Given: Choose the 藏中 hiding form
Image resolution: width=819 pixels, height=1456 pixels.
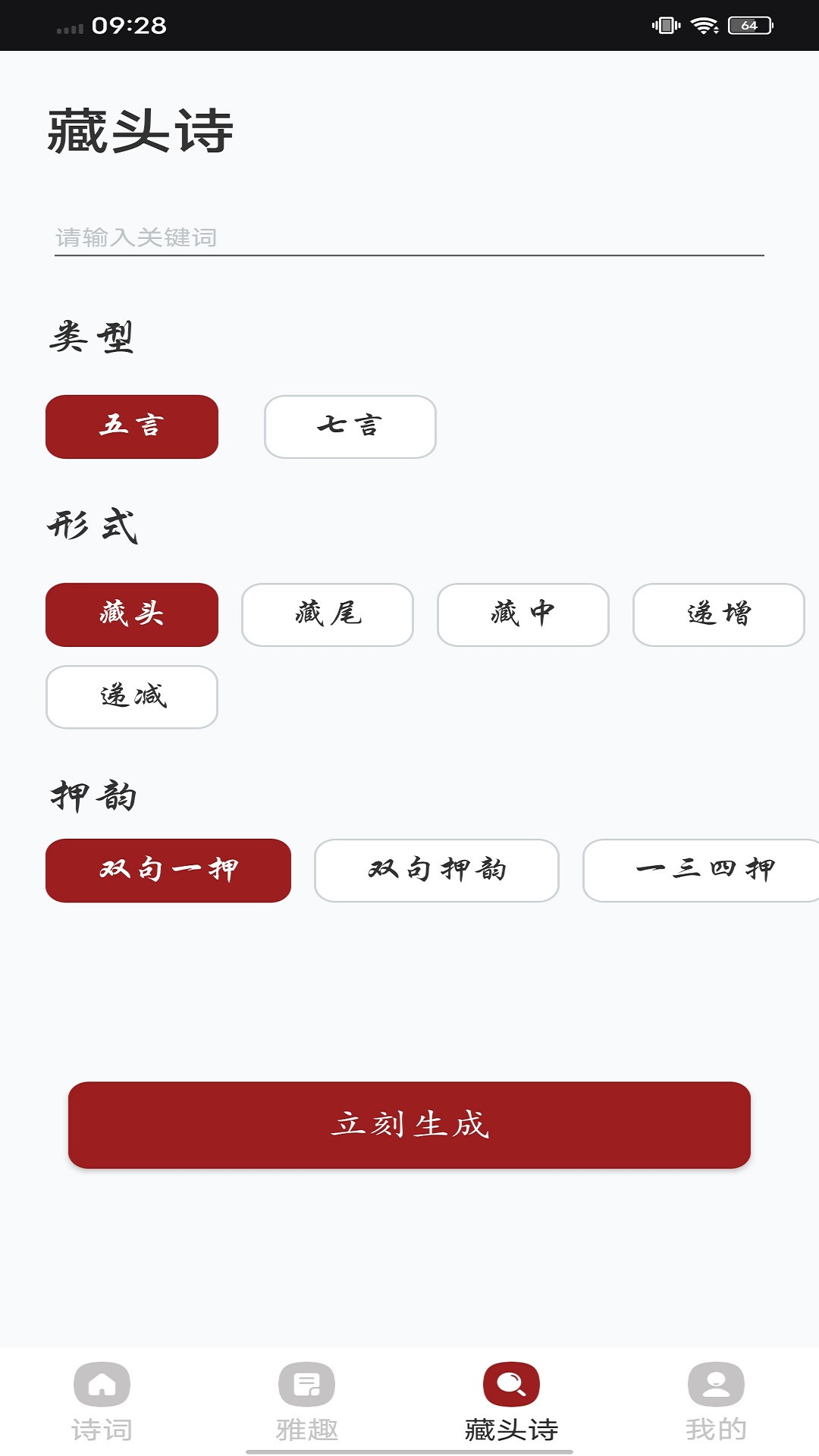Looking at the screenshot, I should 522,615.
